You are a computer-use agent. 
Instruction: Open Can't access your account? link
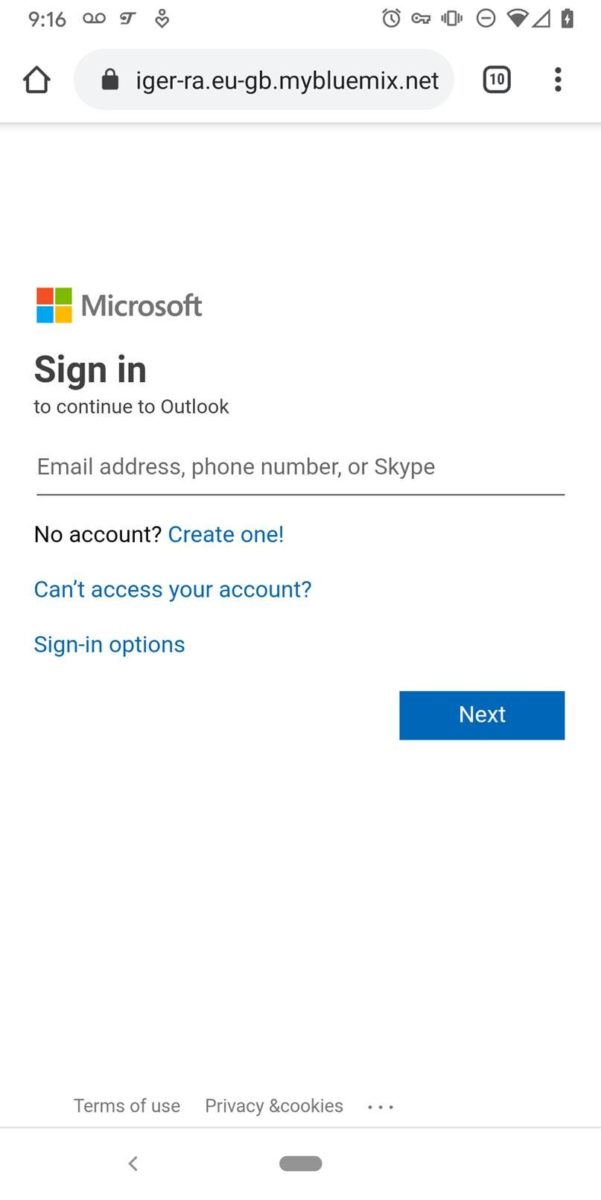pyautogui.click(x=173, y=590)
